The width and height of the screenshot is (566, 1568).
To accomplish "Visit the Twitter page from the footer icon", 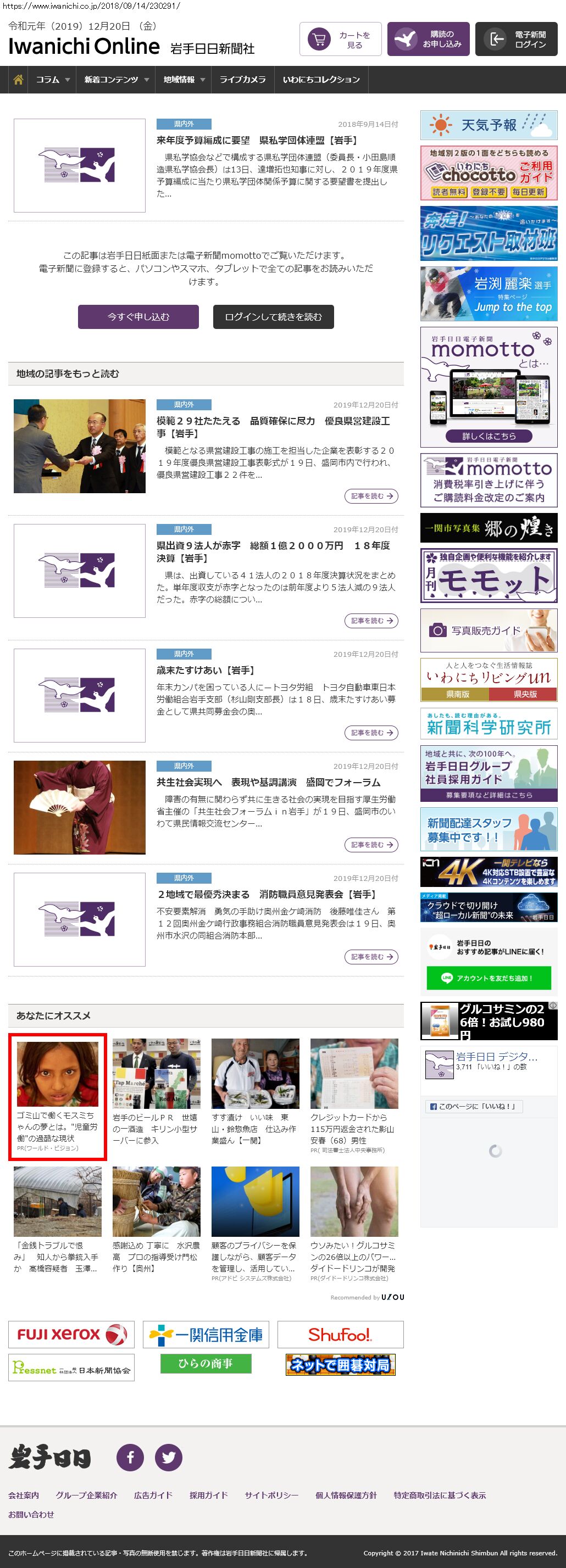I will [169, 1457].
